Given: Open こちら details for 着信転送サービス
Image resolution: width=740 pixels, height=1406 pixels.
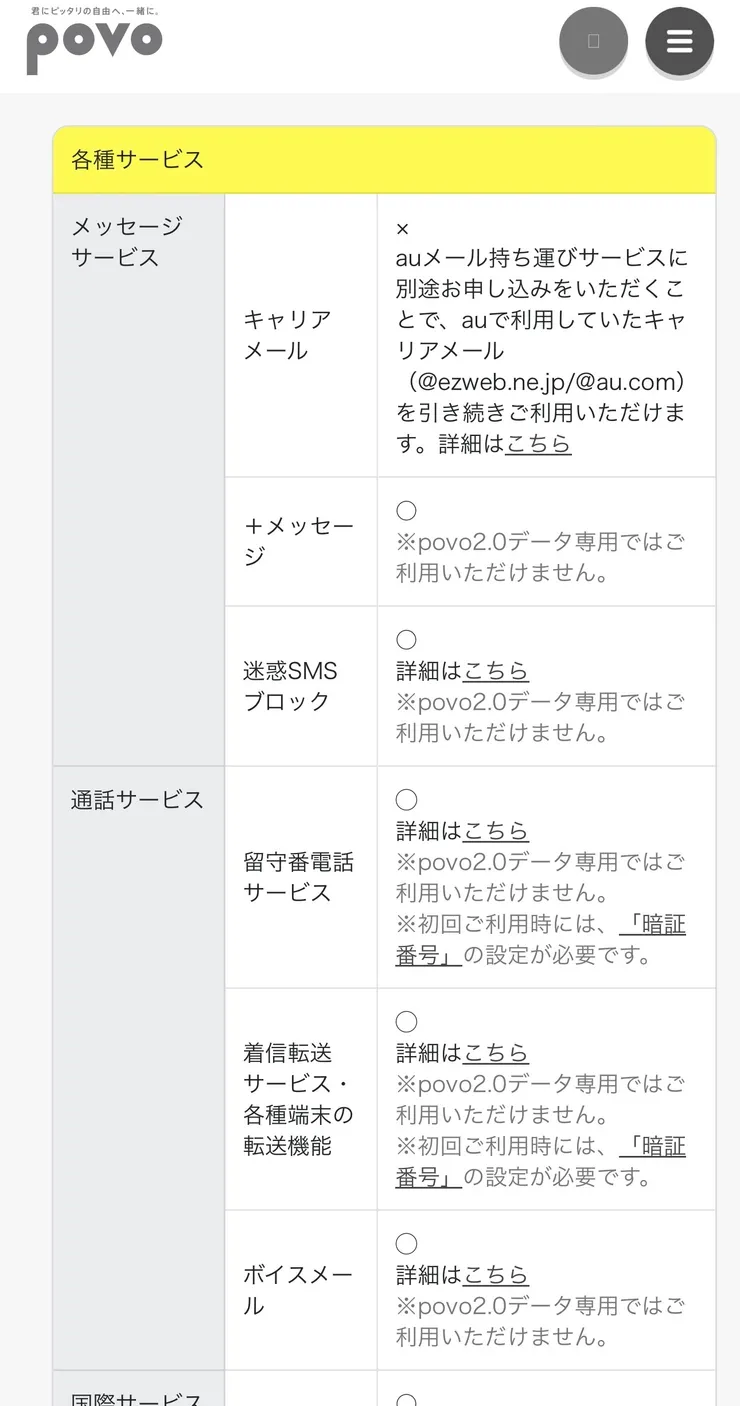Looking at the screenshot, I should coord(496,1052).
